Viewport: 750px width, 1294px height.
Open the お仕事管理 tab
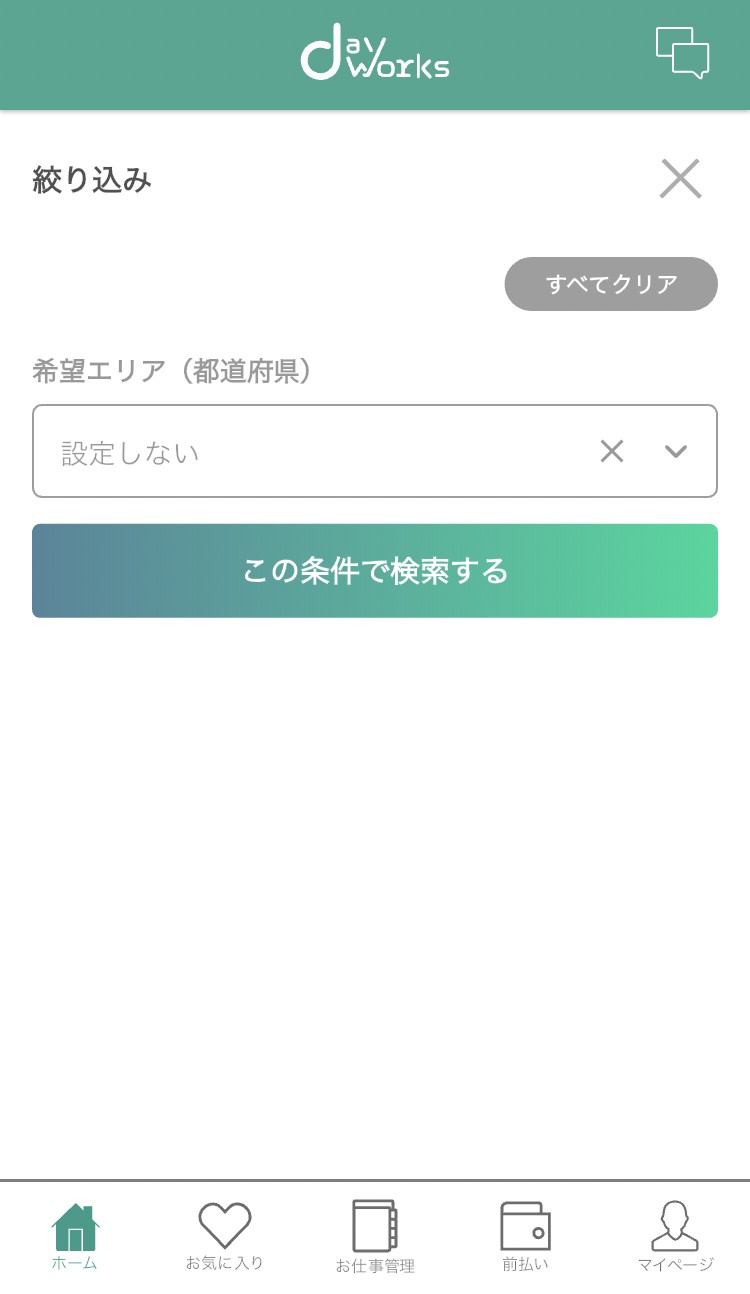[375, 1238]
